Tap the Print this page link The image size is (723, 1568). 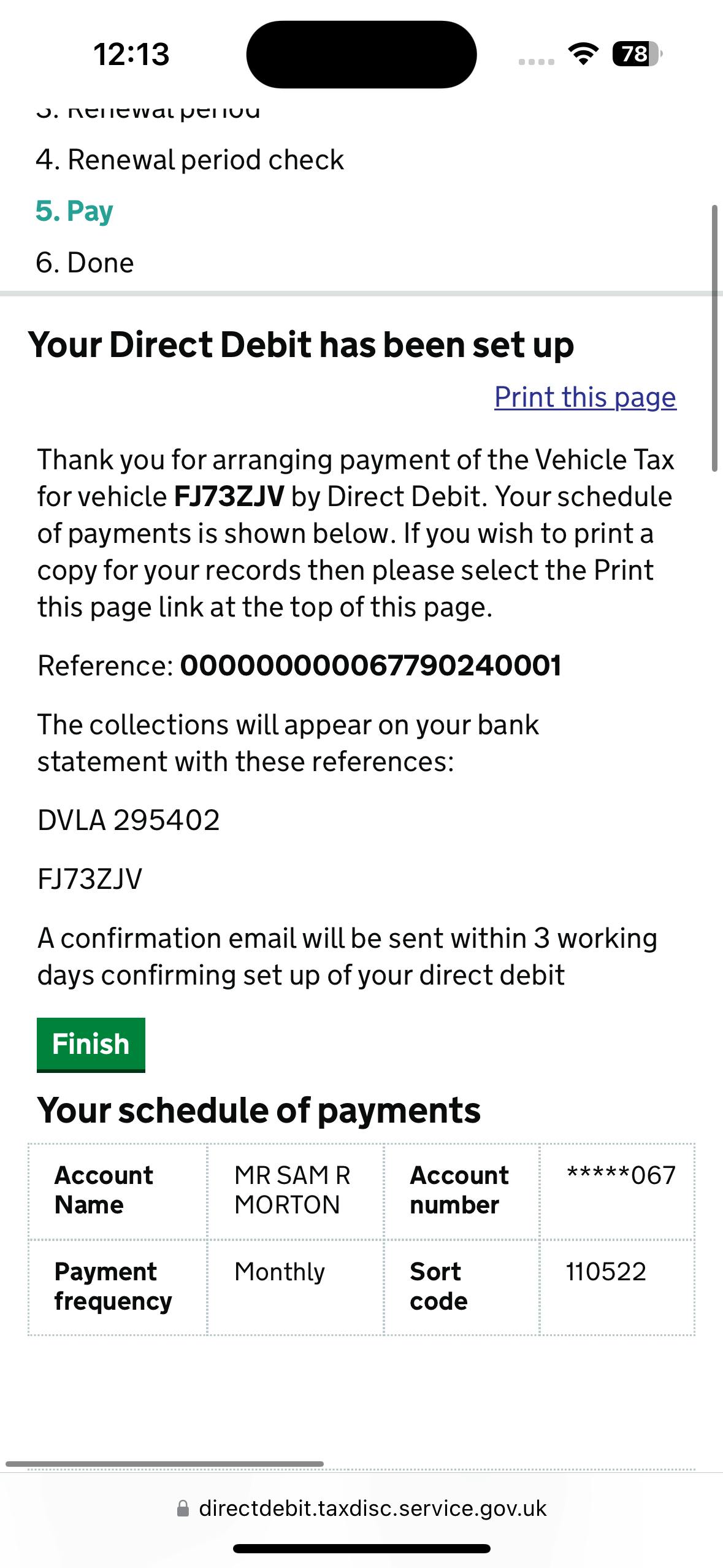(x=585, y=398)
